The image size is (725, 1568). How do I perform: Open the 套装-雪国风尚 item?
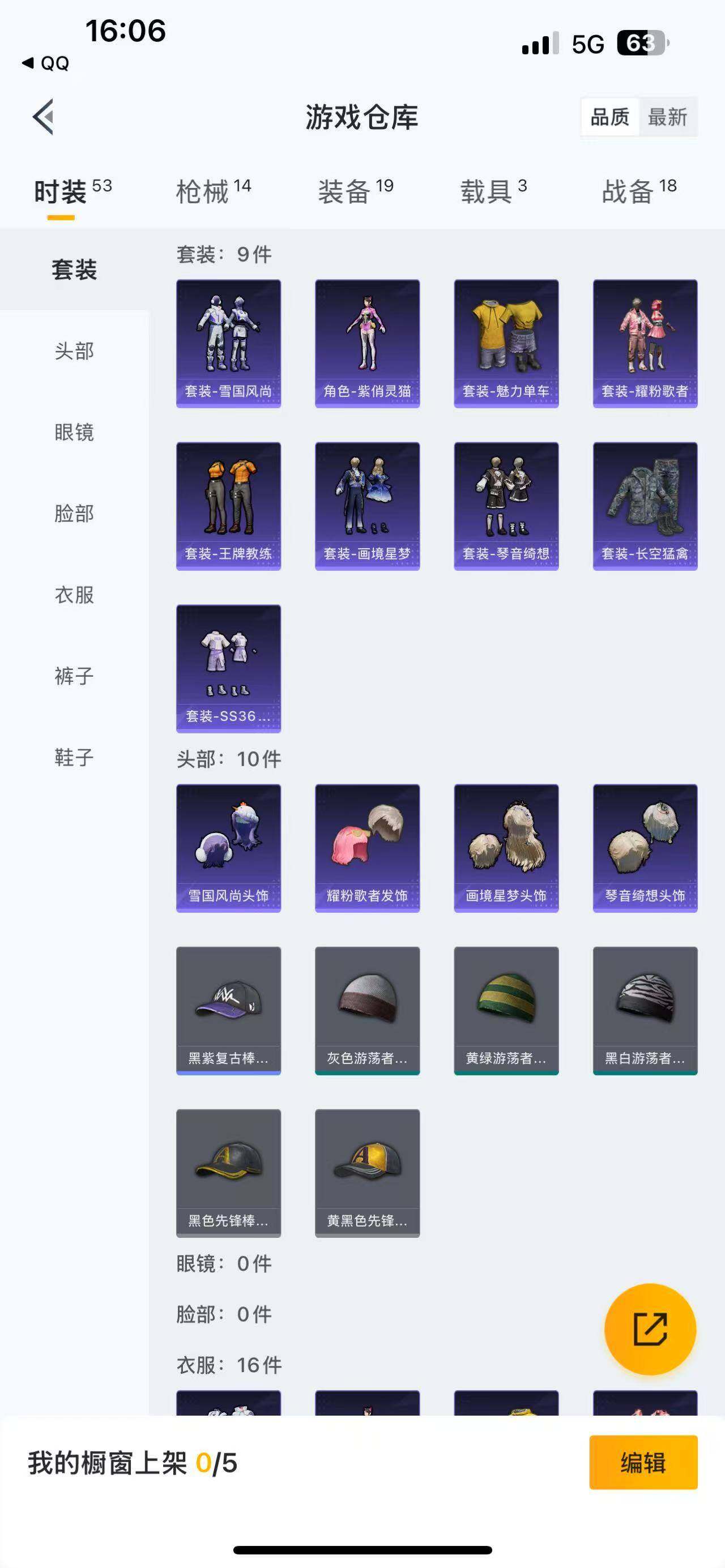pyautogui.click(x=228, y=343)
